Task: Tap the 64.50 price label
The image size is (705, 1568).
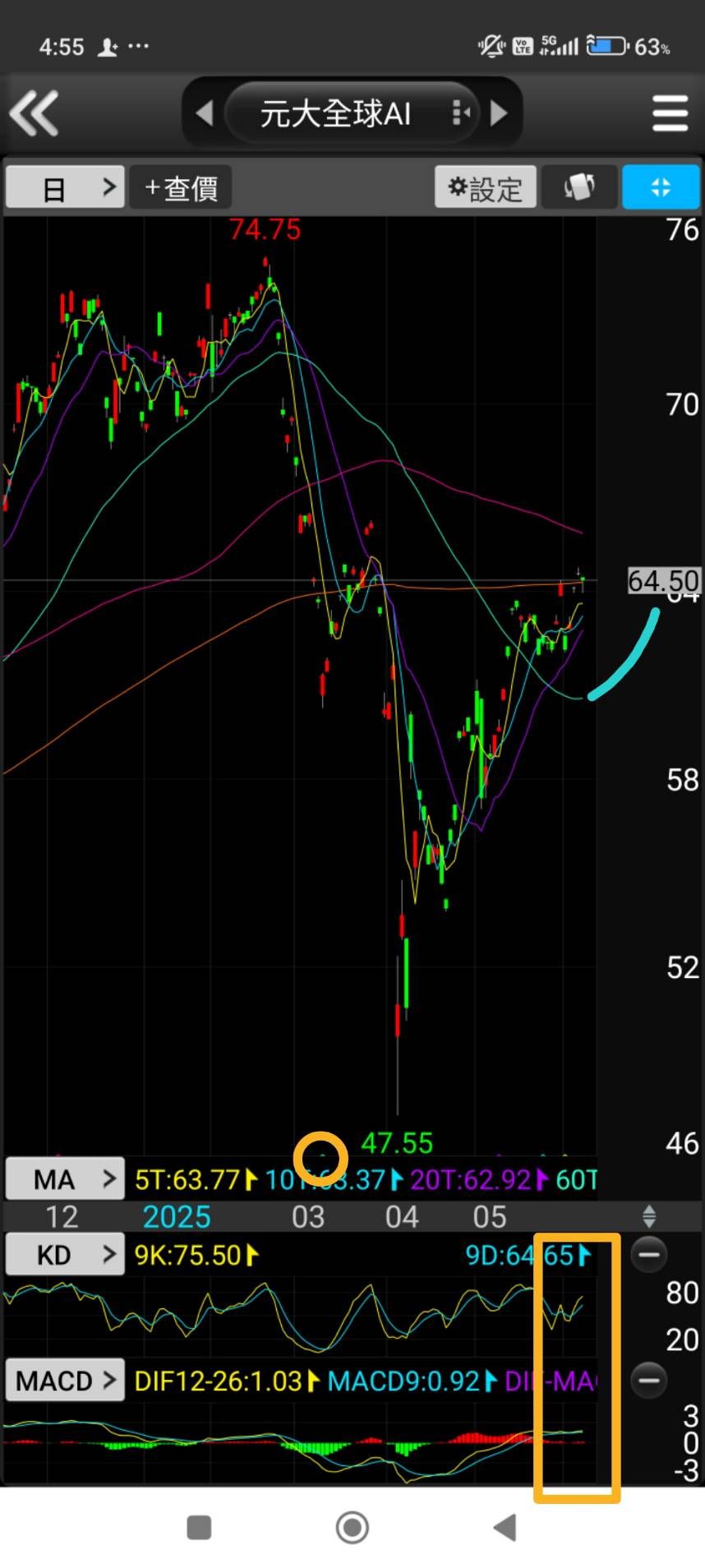Action: (662, 581)
